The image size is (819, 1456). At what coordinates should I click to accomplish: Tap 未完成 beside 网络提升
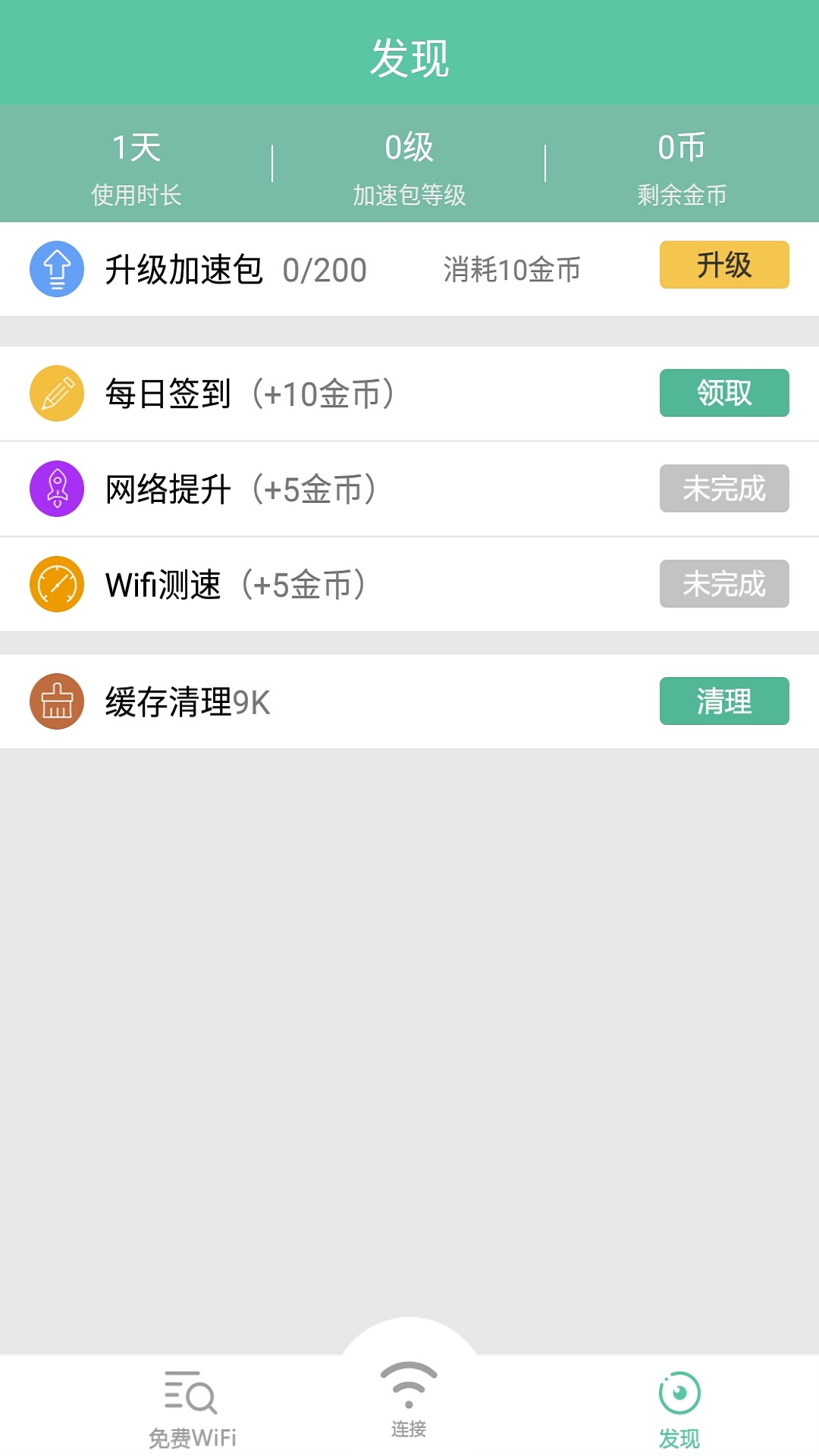[x=723, y=488]
